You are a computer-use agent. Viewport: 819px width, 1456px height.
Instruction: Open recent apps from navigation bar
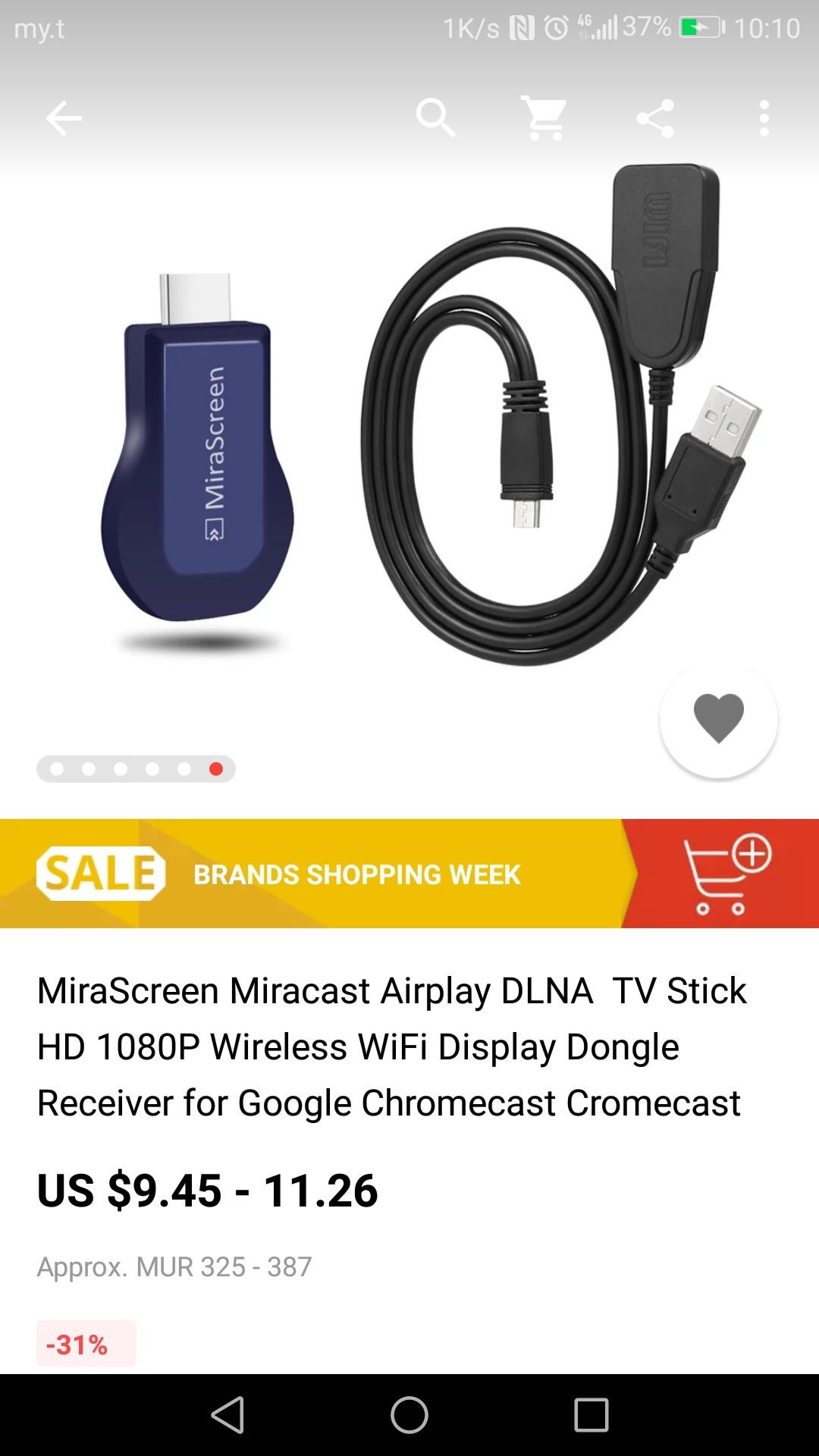pyautogui.click(x=591, y=1415)
